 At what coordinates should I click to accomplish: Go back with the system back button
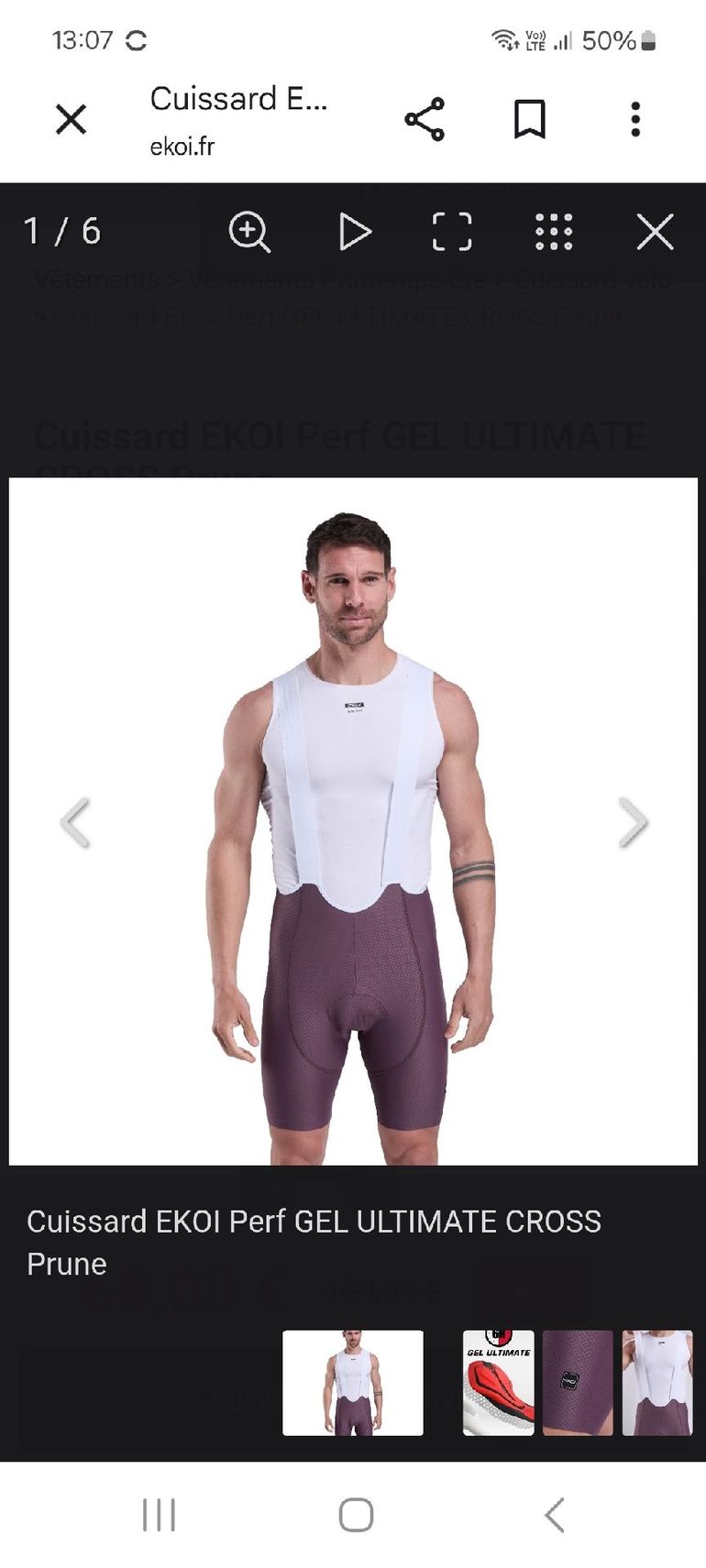click(555, 1515)
